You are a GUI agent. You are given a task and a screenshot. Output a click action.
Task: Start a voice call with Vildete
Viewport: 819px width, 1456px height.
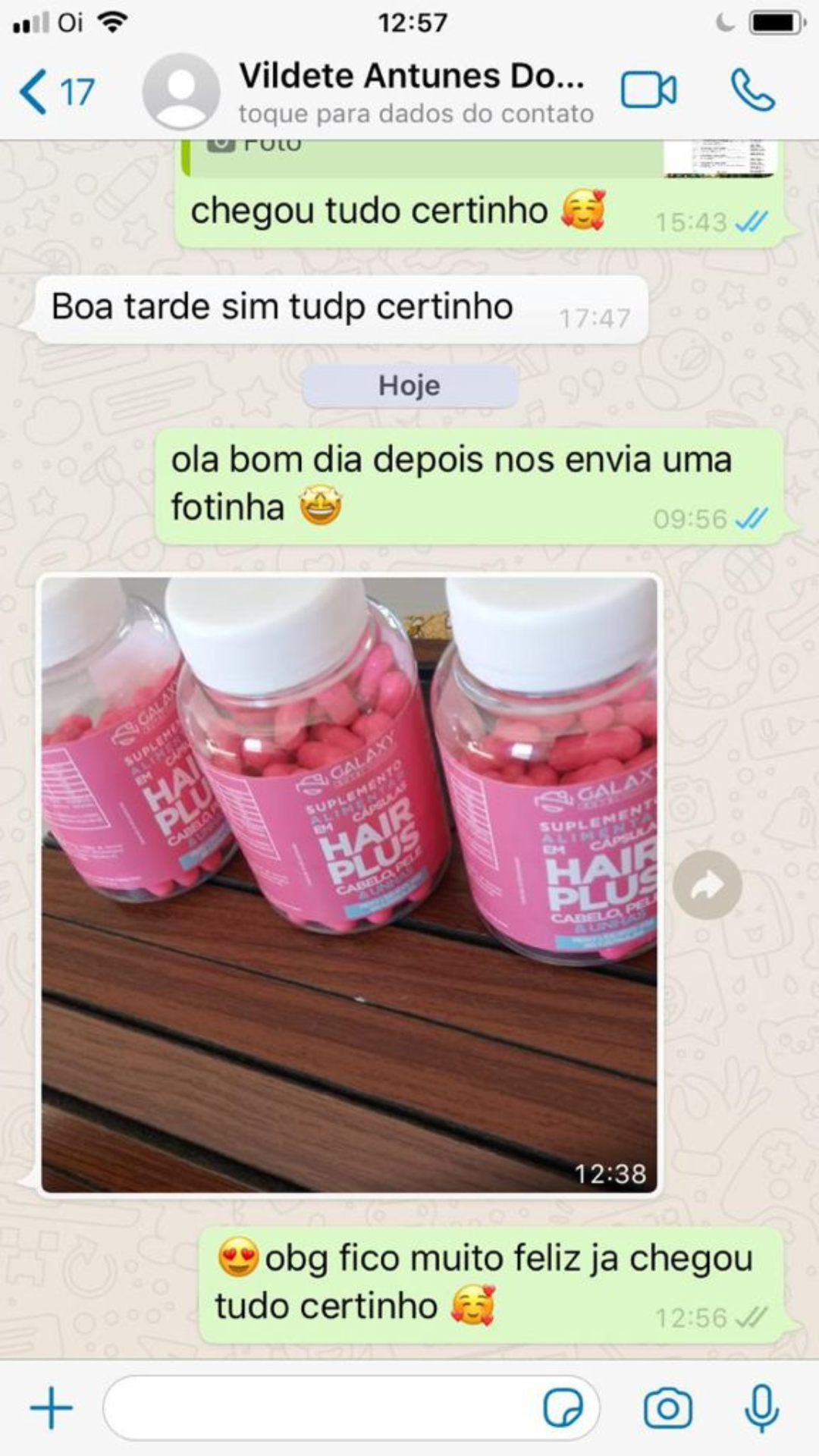click(x=752, y=91)
